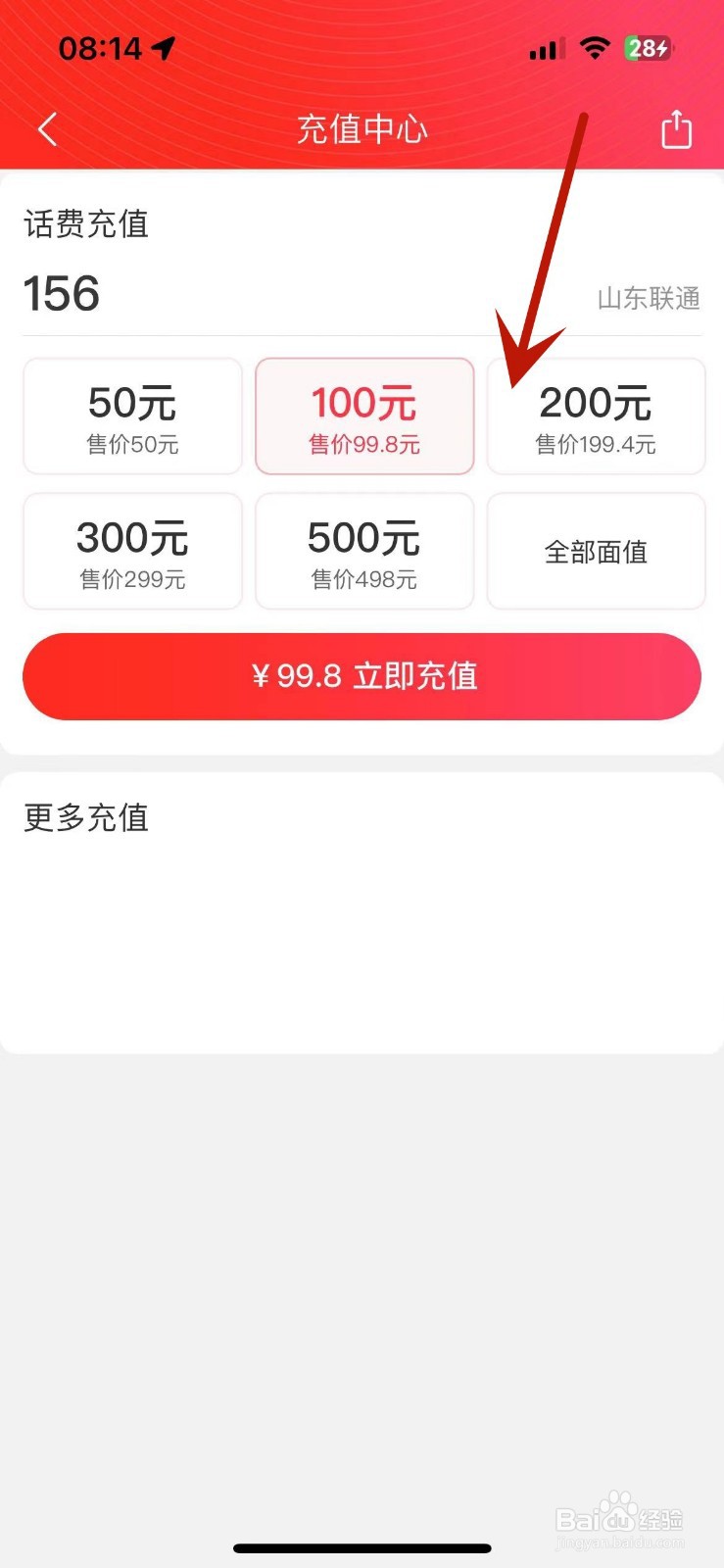Share the recharge center page

point(676,128)
